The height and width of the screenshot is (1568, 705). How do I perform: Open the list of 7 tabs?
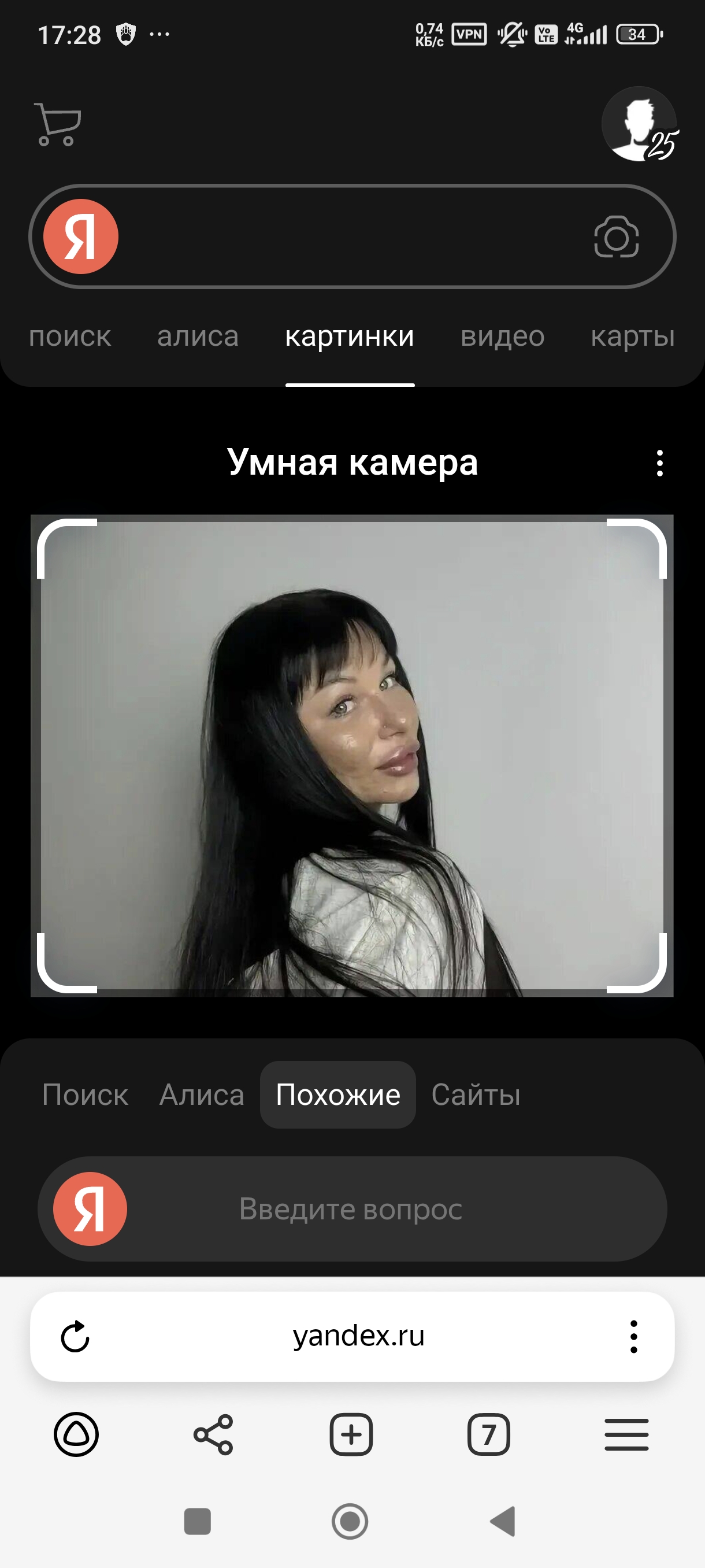click(488, 1434)
